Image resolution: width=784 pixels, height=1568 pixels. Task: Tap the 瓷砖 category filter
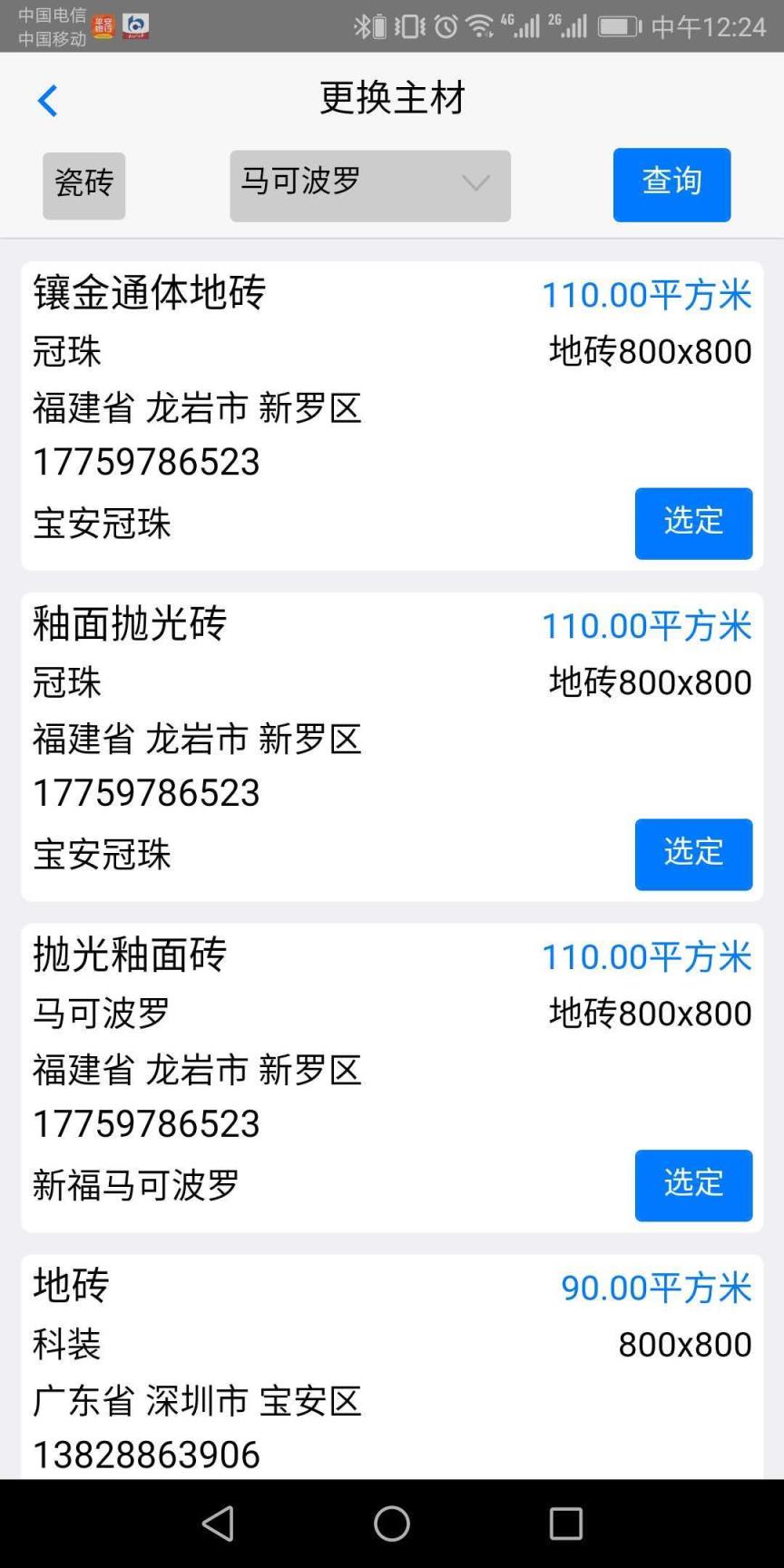click(83, 185)
